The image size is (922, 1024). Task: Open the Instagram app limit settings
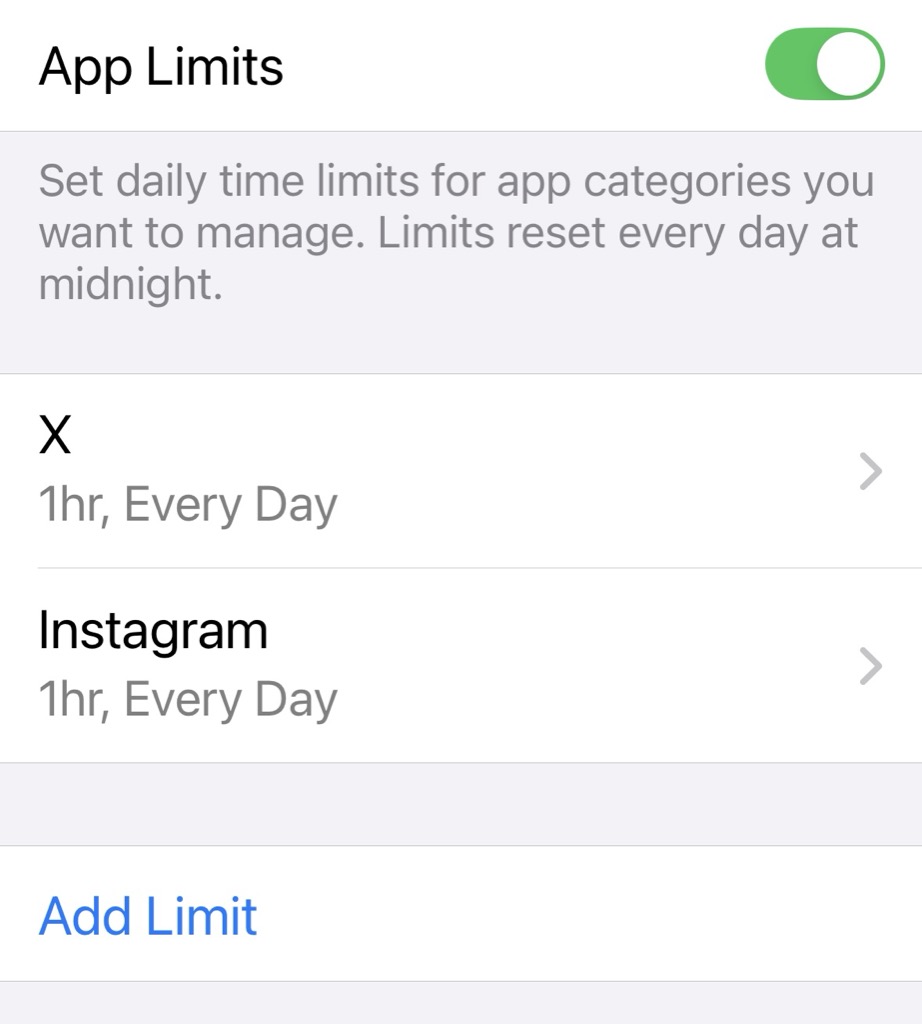point(460,665)
